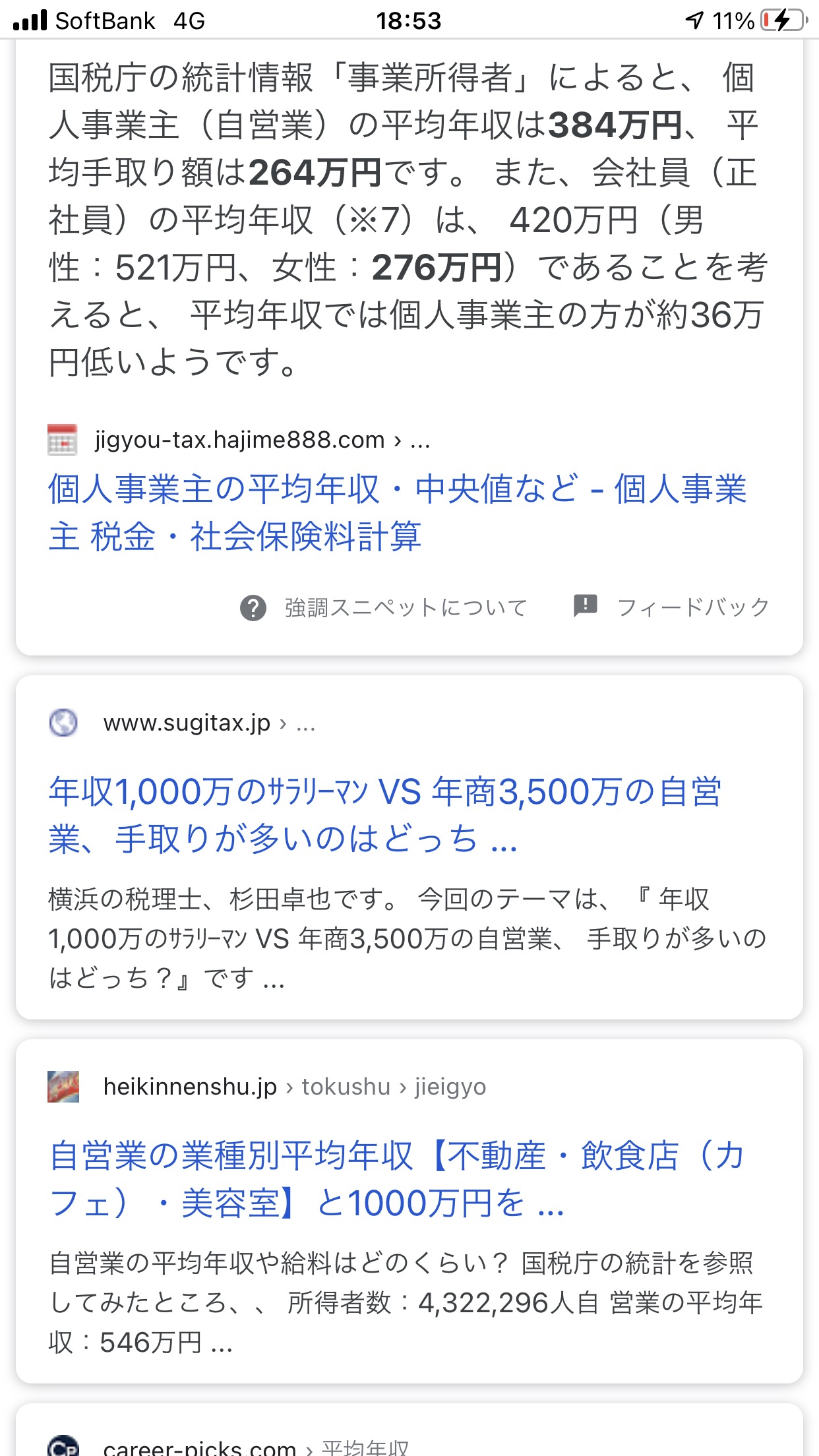
Task: Send feedback via フィードバック
Action: [671, 607]
